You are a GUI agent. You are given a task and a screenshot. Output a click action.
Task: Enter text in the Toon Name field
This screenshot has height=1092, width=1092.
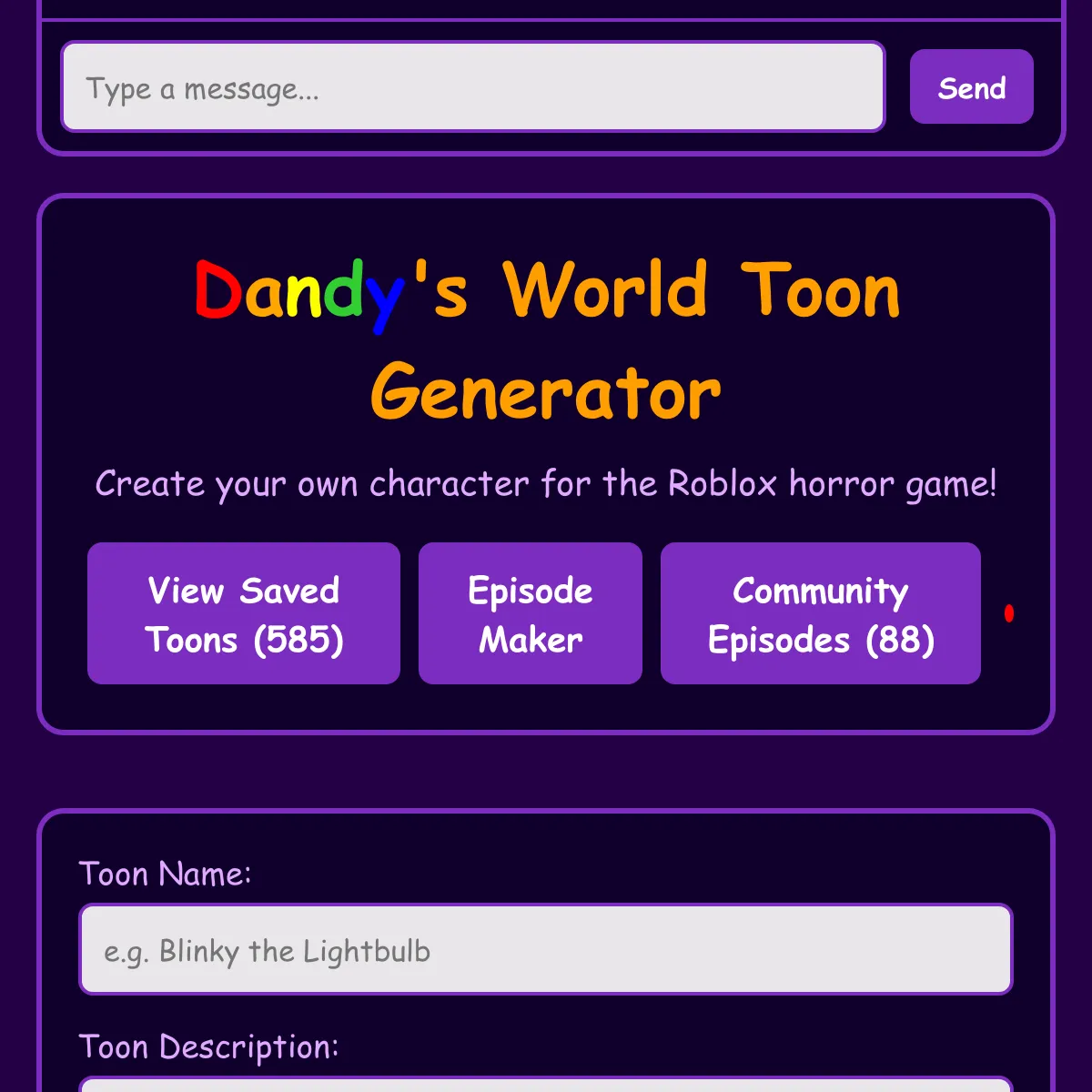click(x=546, y=950)
